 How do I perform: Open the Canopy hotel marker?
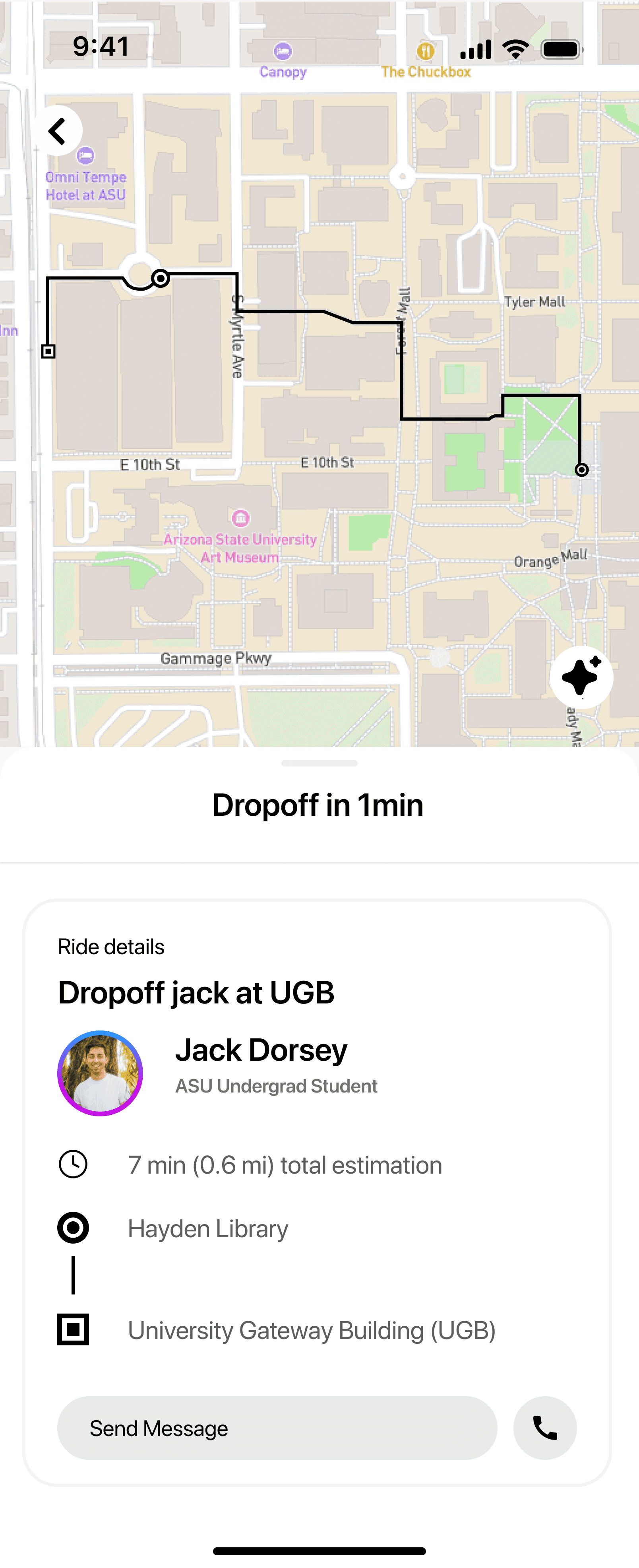click(283, 52)
